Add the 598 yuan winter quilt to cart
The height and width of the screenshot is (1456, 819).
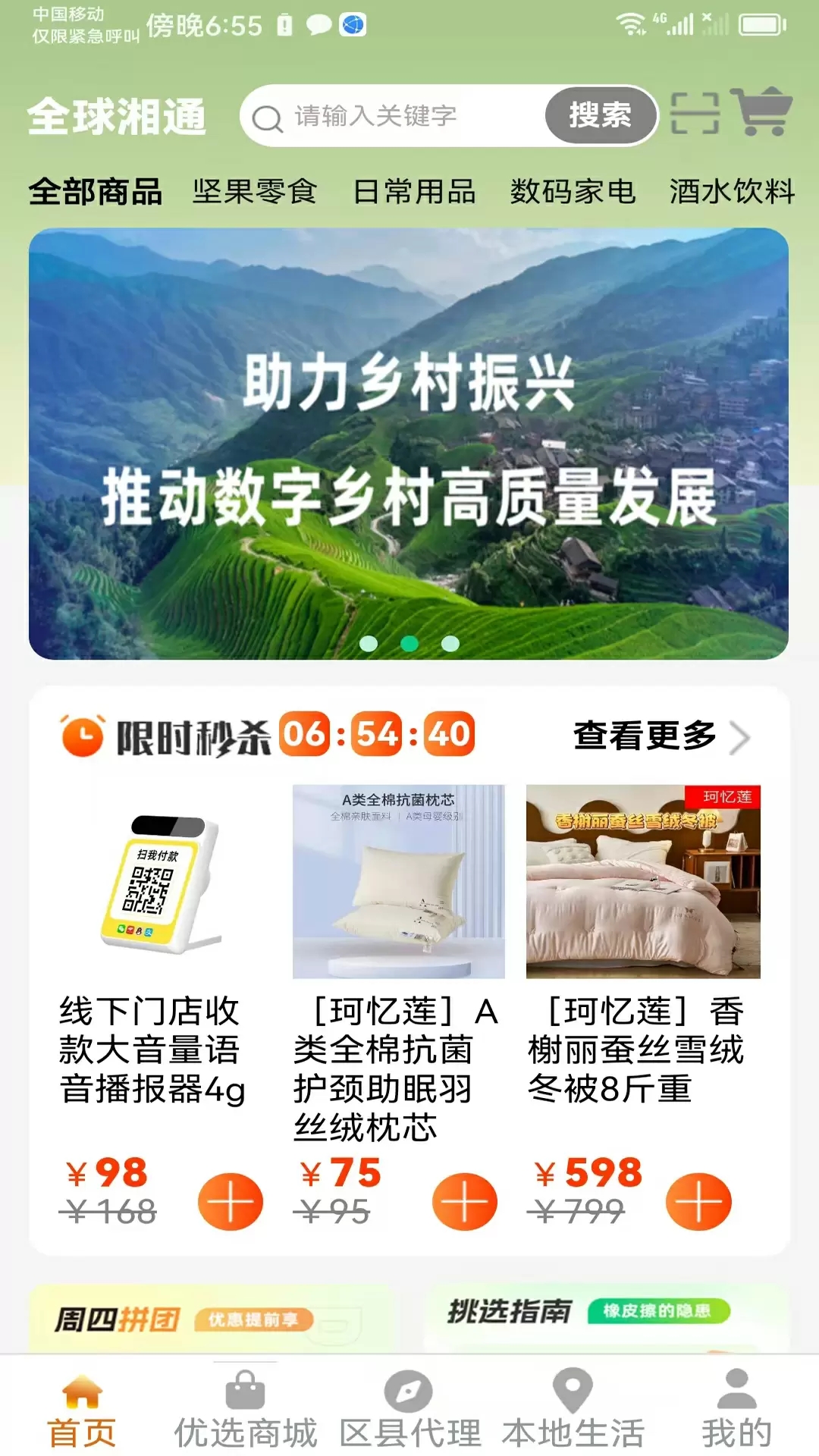pyautogui.click(x=699, y=1201)
